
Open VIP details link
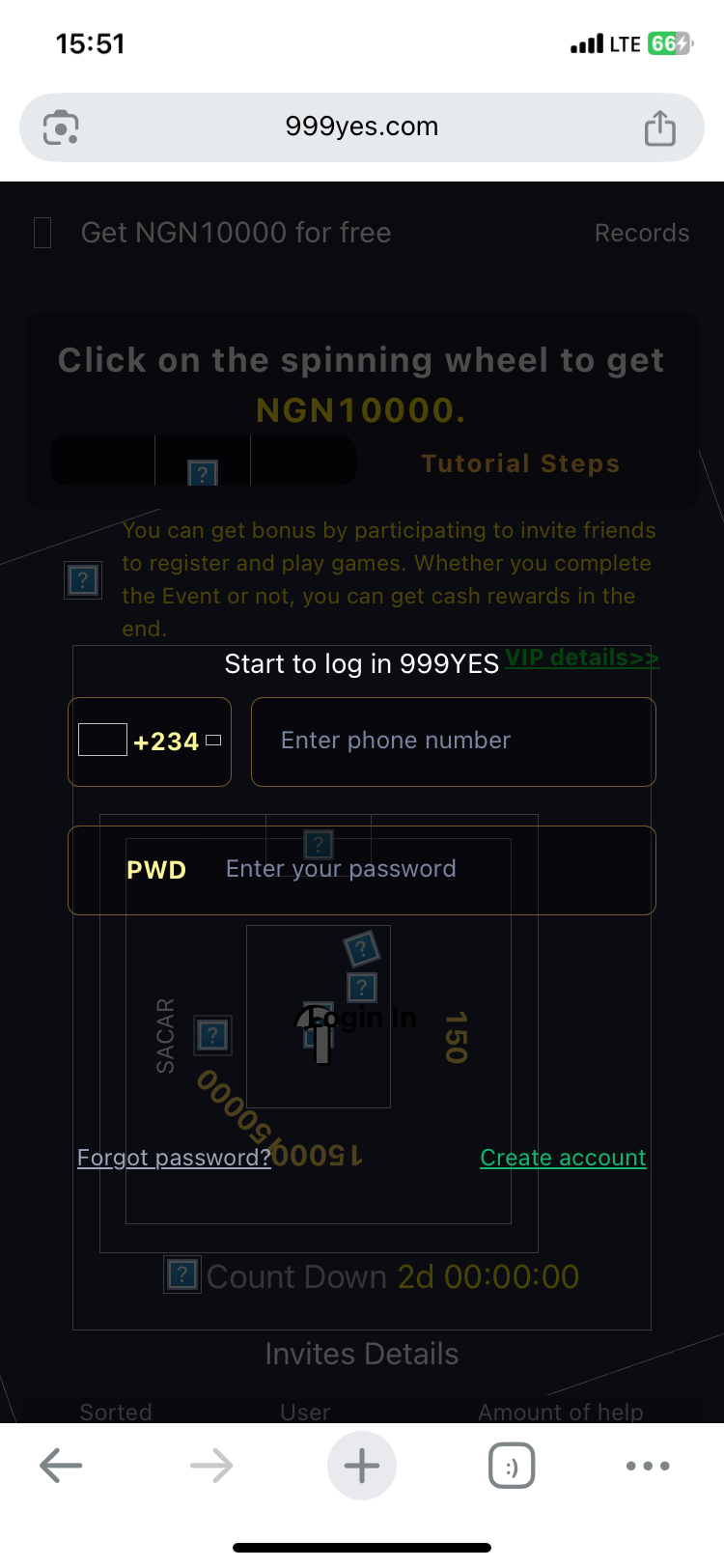pos(581,658)
